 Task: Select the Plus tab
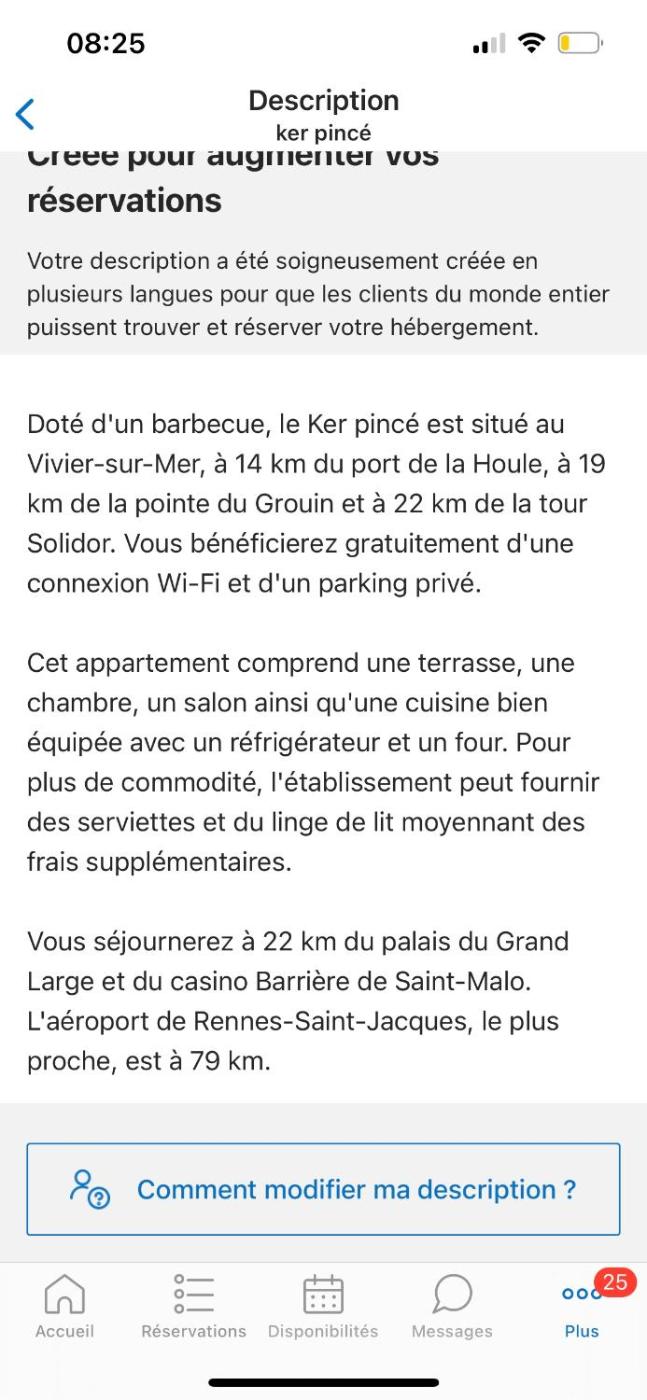coord(581,1306)
